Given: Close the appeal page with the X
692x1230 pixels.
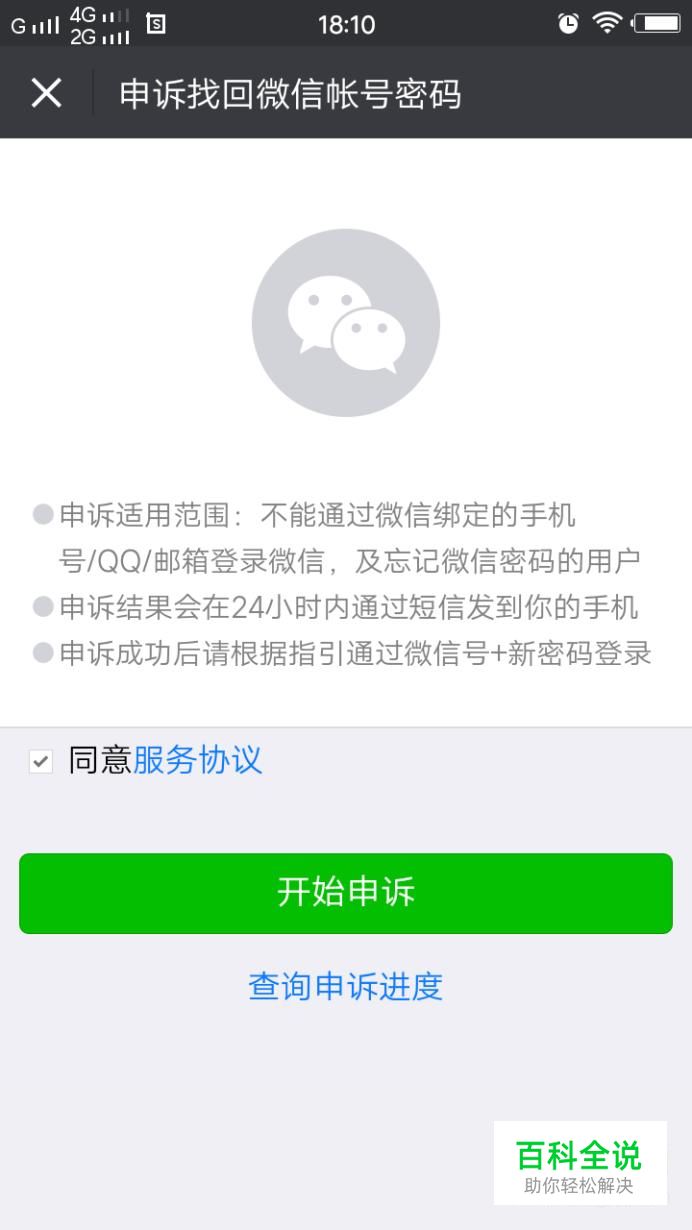Looking at the screenshot, I should click(x=46, y=93).
